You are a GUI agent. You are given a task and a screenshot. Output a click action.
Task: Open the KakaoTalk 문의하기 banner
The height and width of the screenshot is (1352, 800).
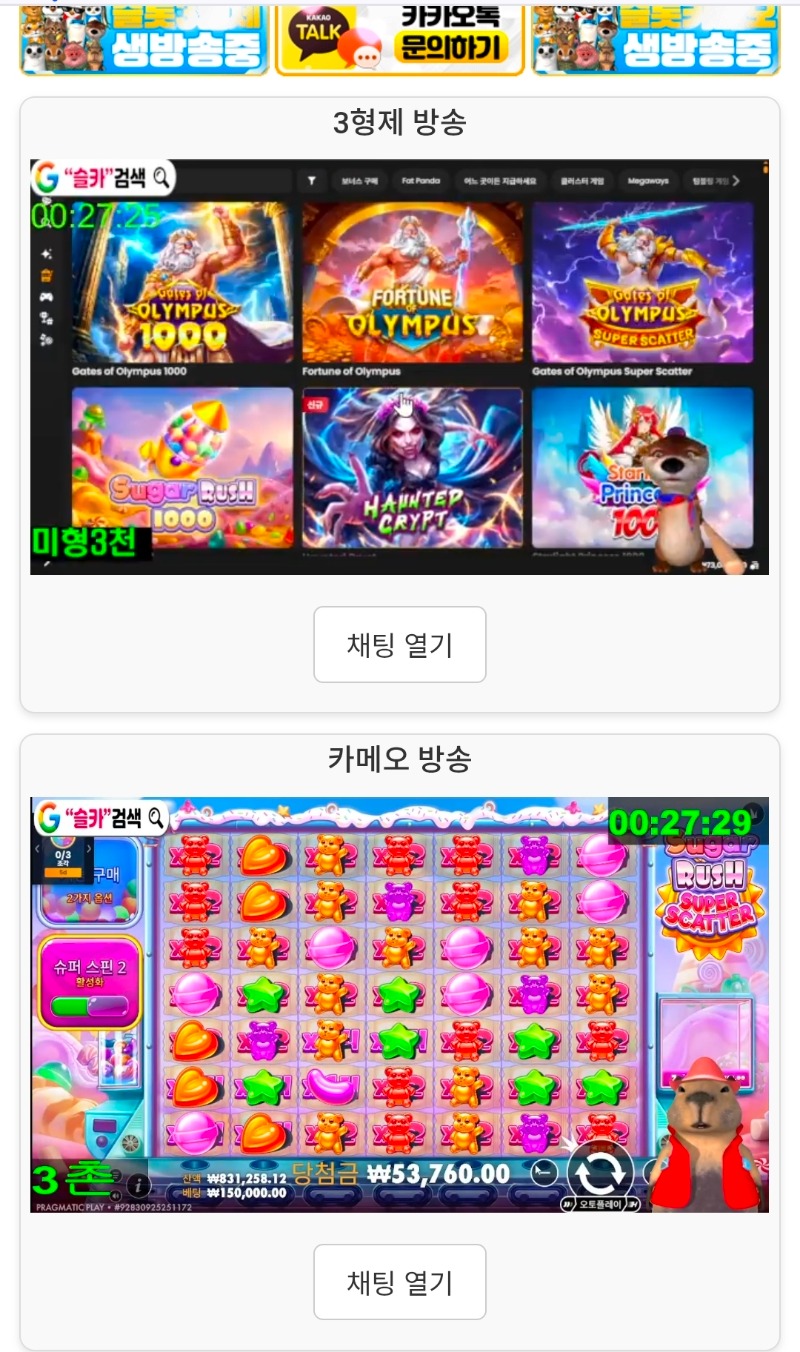click(400, 38)
